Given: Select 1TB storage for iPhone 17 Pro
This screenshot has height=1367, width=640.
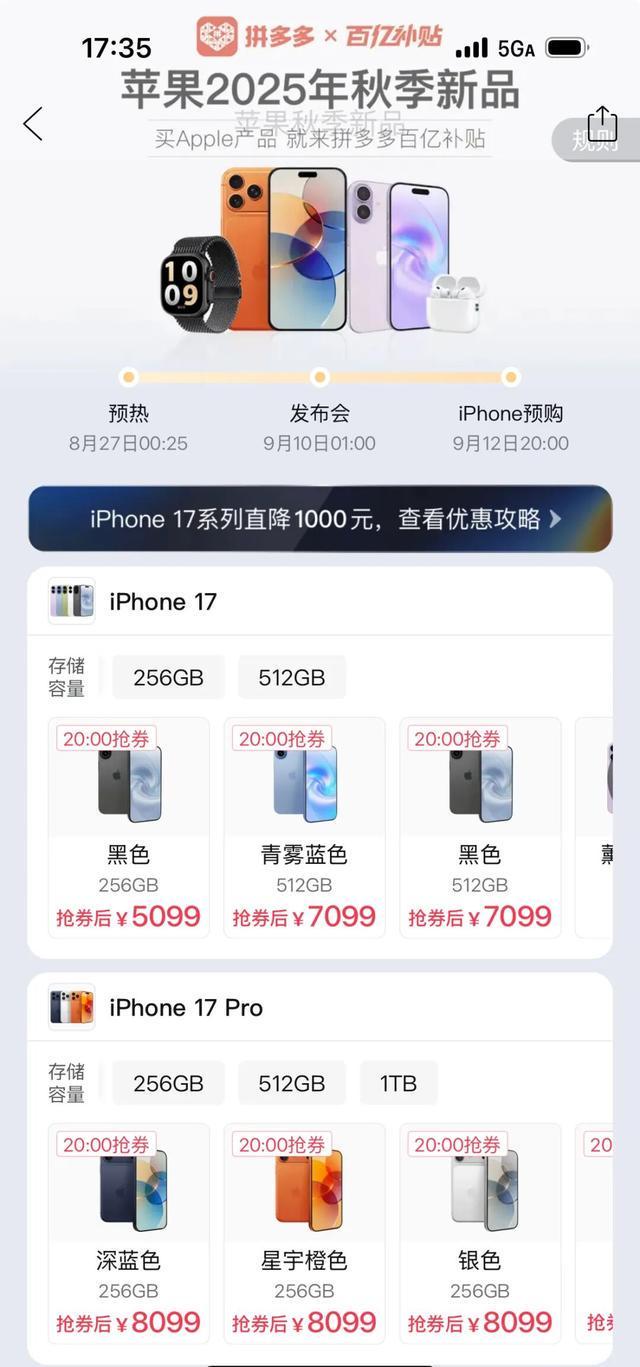Looking at the screenshot, I should click(x=398, y=1084).
